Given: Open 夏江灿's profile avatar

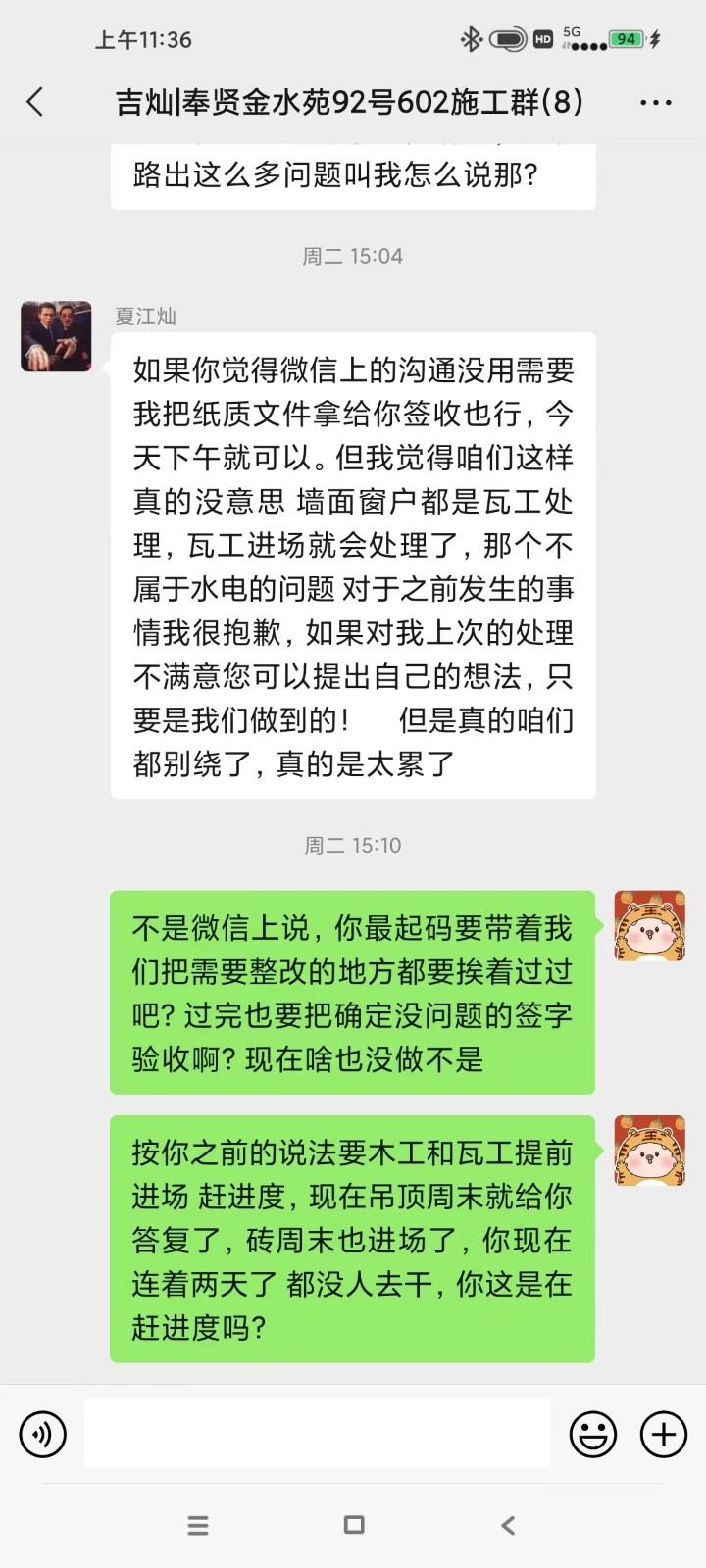Looking at the screenshot, I should pyautogui.click(x=57, y=336).
